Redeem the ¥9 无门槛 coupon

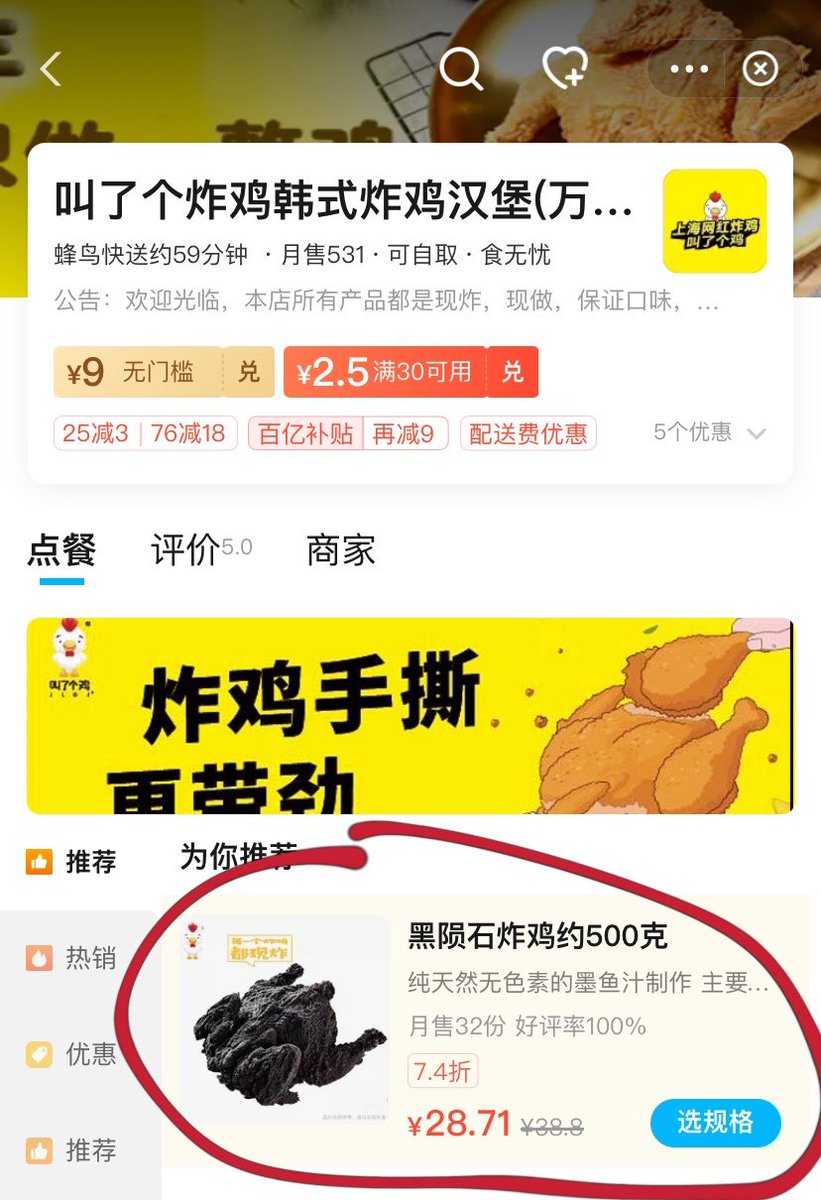pyautogui.click(x=248, y=372)
